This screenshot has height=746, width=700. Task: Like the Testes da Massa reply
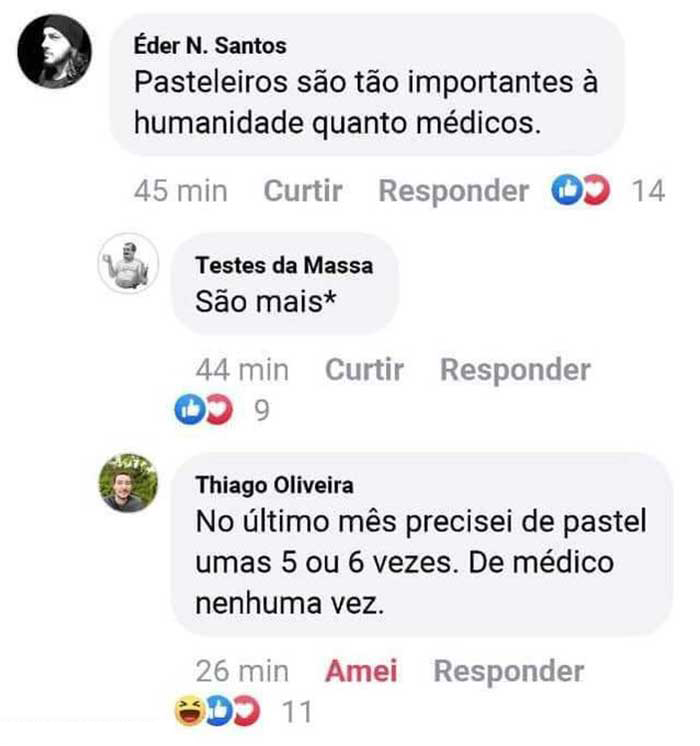coord(364,370)
